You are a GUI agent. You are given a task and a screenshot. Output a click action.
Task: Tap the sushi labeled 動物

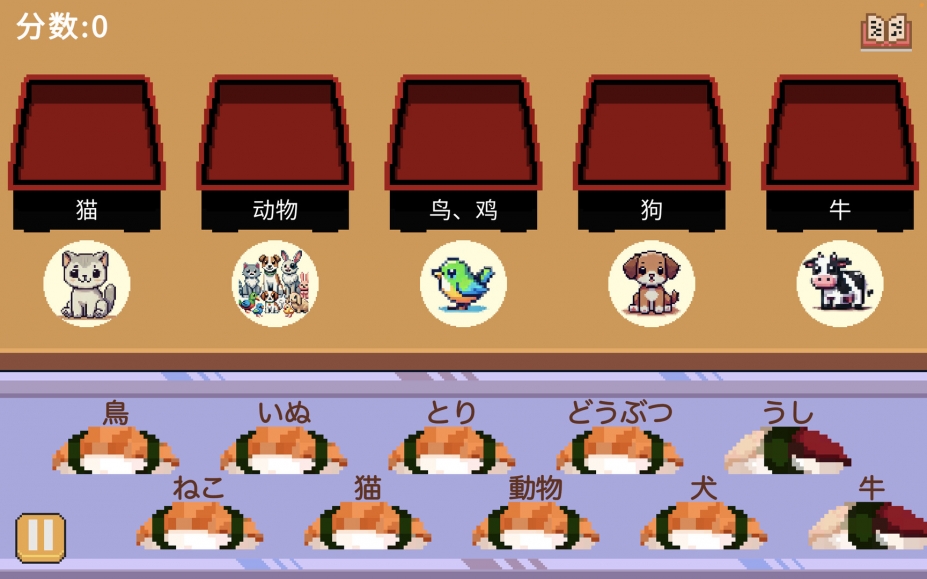pos(536,524)
